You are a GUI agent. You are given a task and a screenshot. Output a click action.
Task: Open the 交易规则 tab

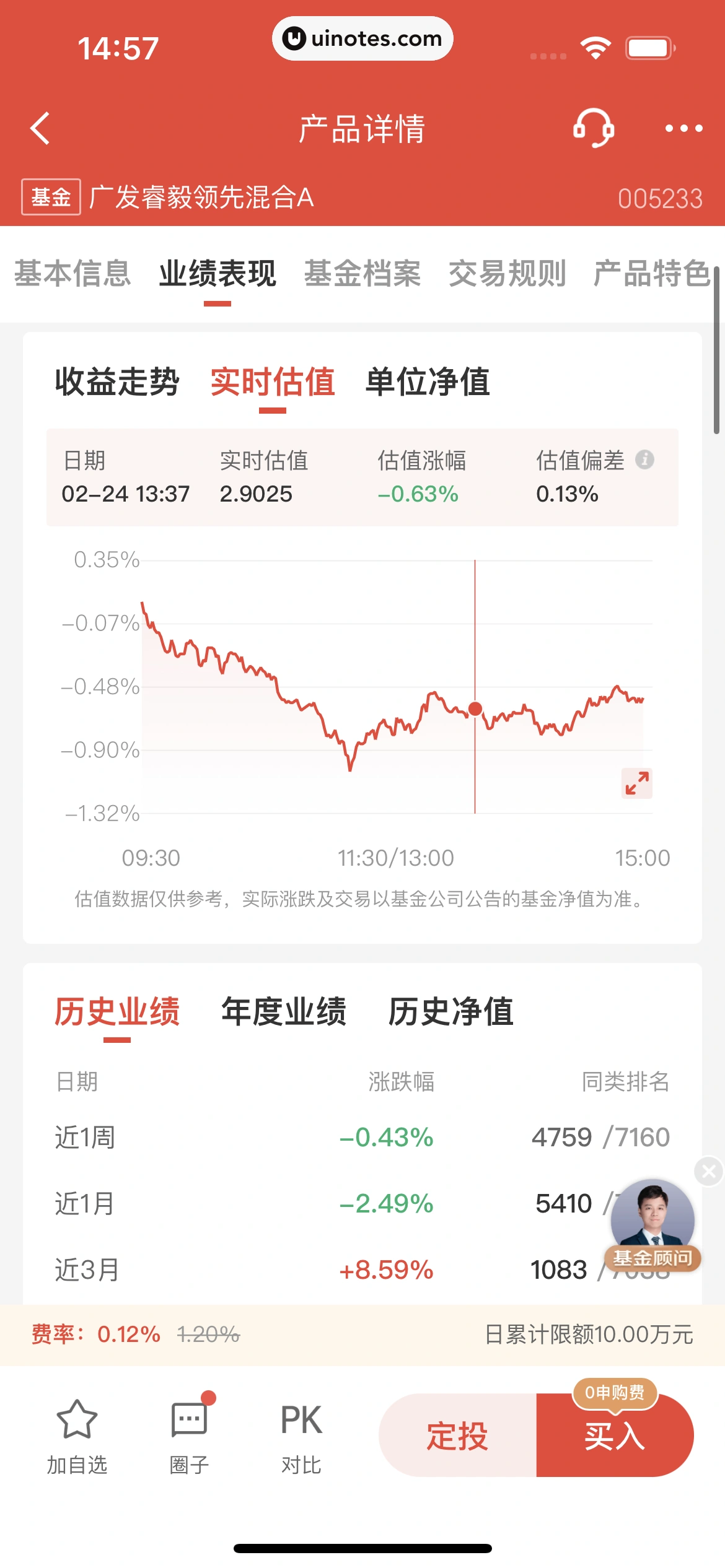point(507,274)
